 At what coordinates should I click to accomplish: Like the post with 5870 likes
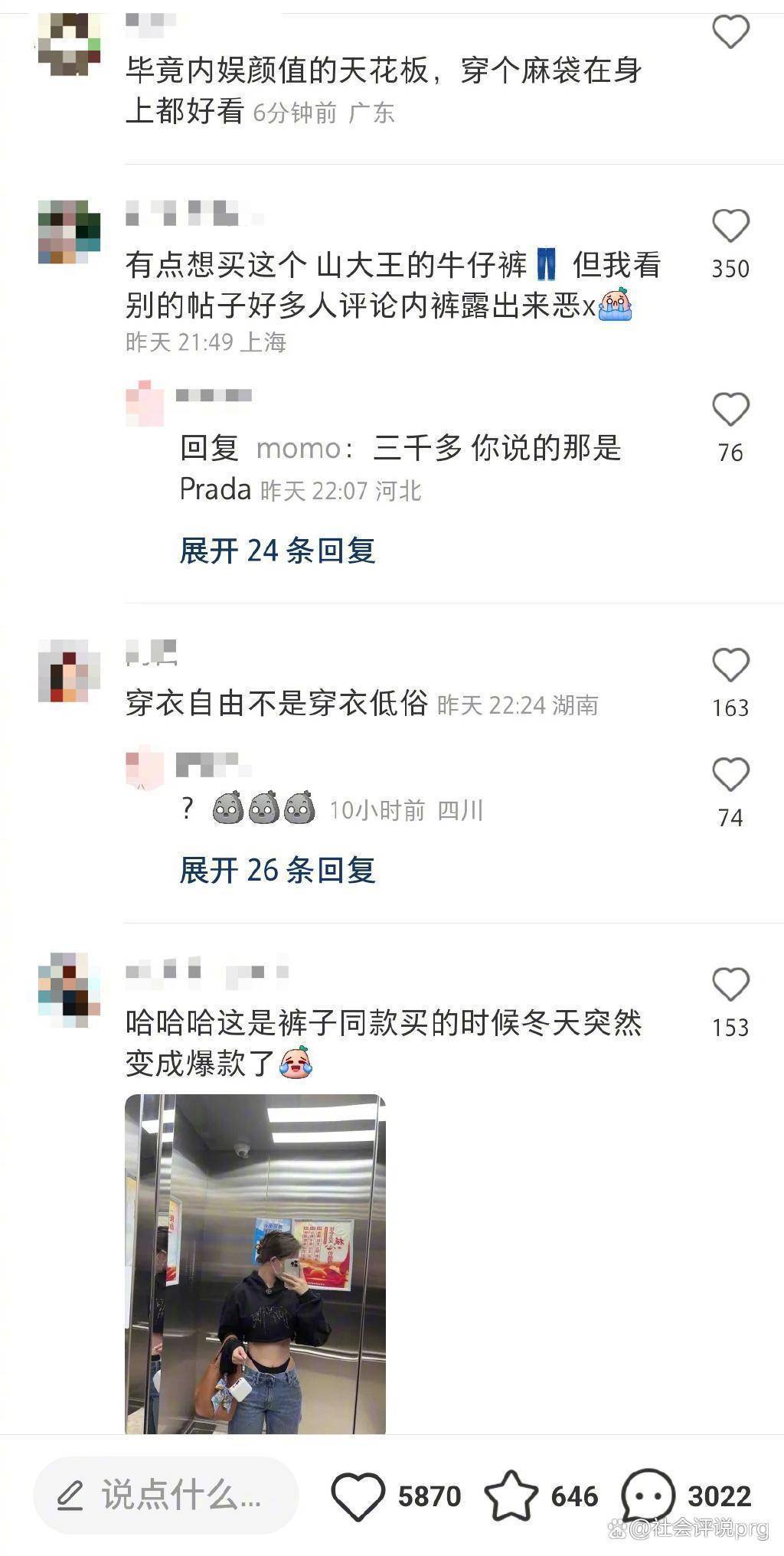pyautogui.click(x=358, y=1496)
